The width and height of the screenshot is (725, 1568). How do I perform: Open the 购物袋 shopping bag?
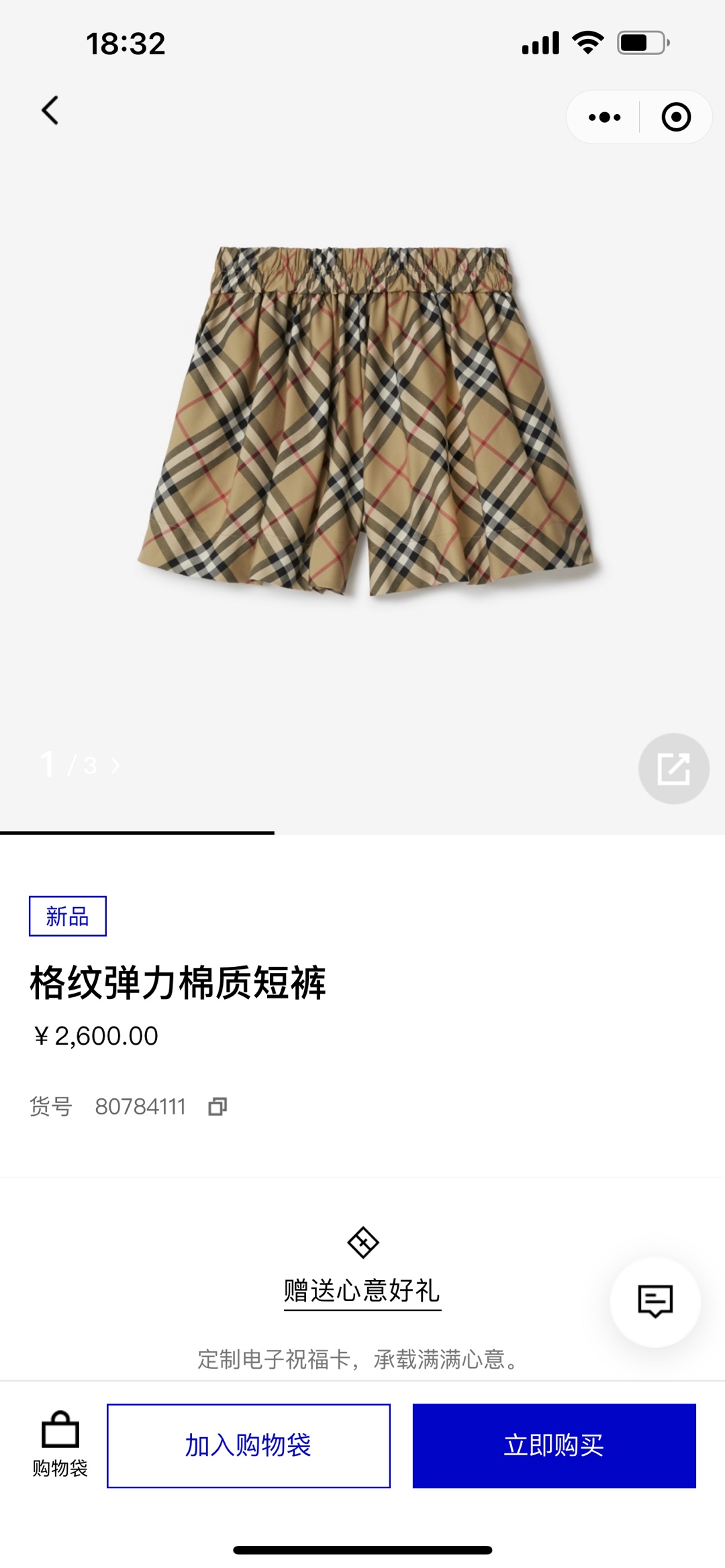pos(60,1444)
